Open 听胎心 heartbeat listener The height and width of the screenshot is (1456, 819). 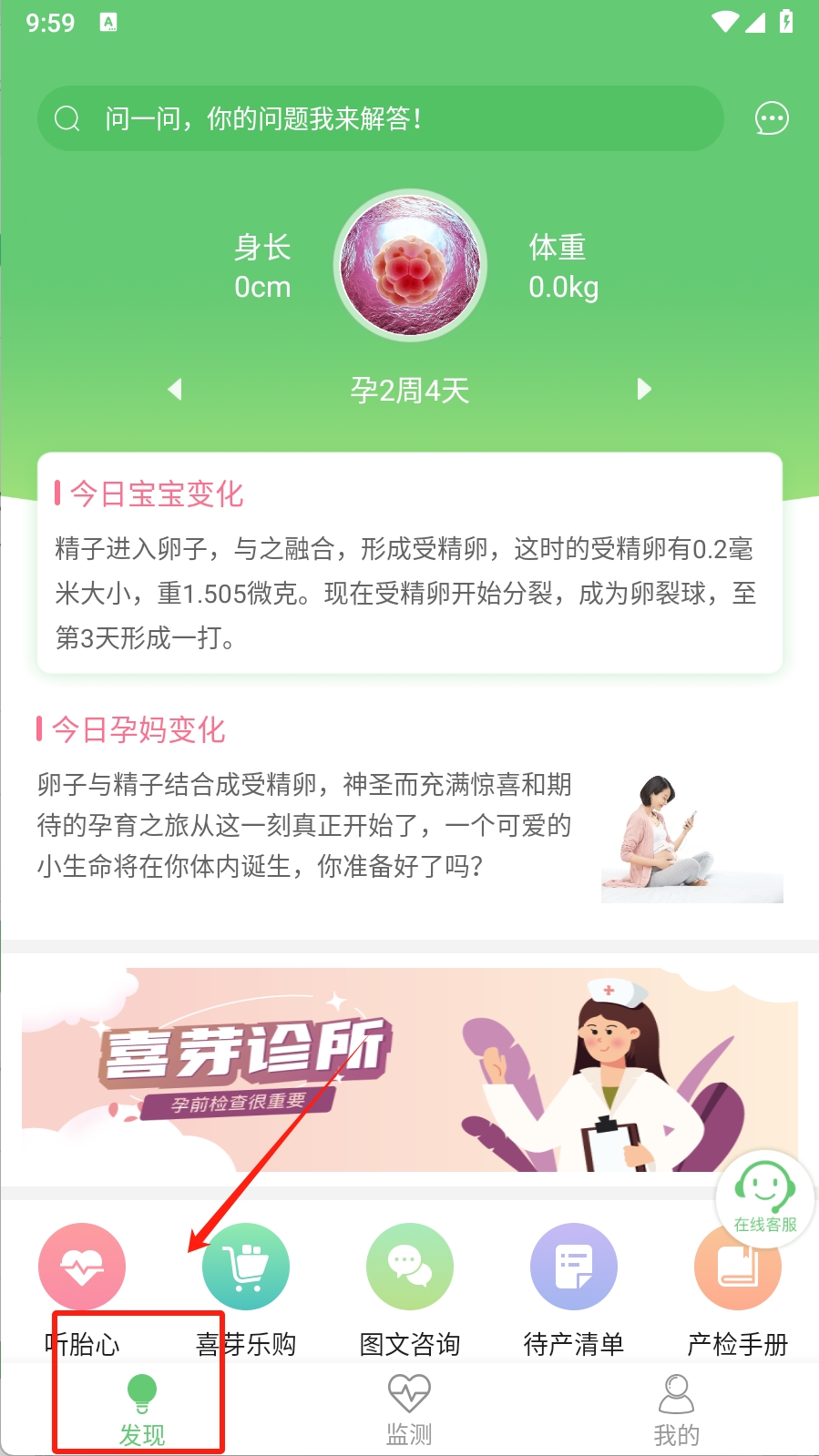(x=82, y=1267)
